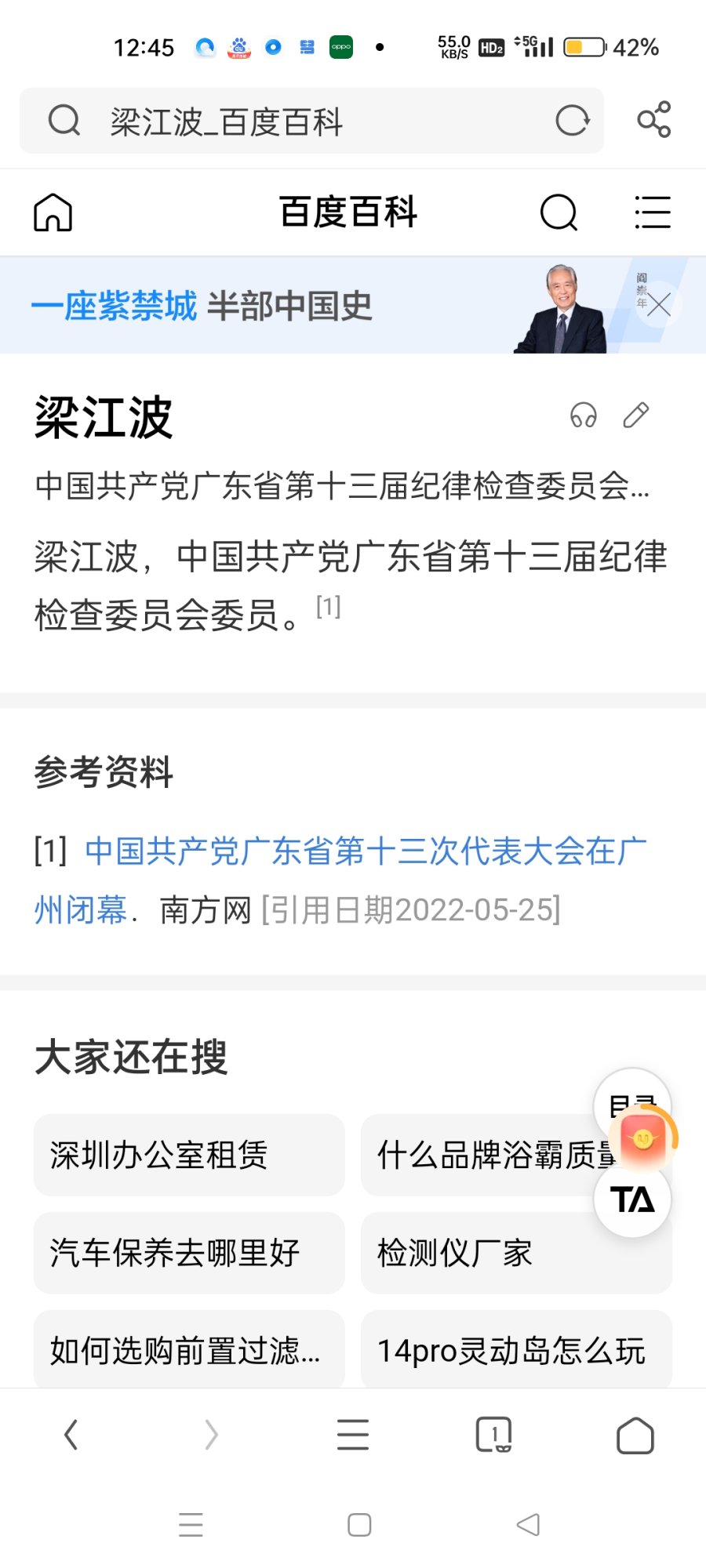Return home via the bottom home icon
706x1568 pixels.
(635, 1435)
